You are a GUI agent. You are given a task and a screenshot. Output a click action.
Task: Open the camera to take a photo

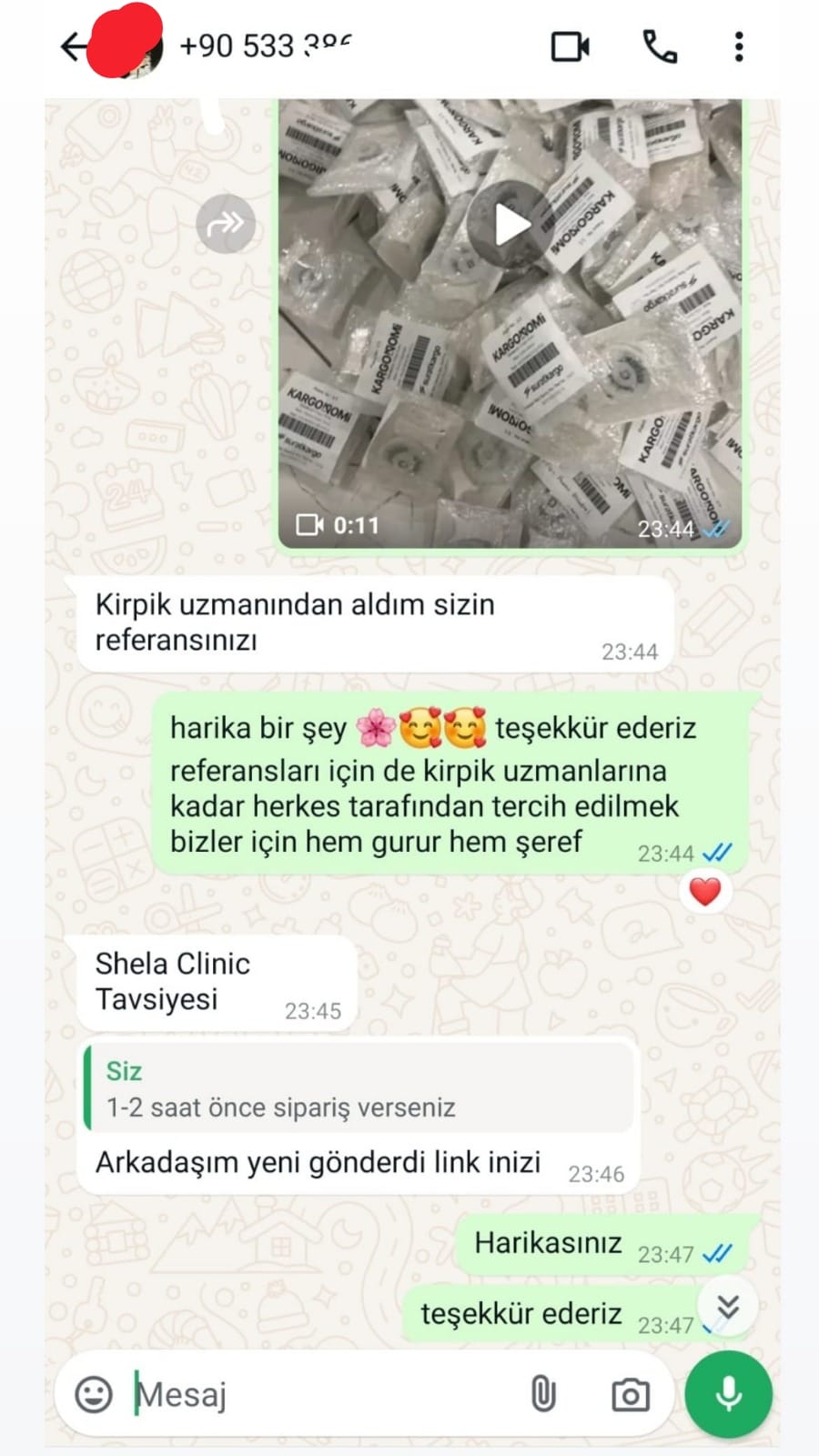point(630,1394)
